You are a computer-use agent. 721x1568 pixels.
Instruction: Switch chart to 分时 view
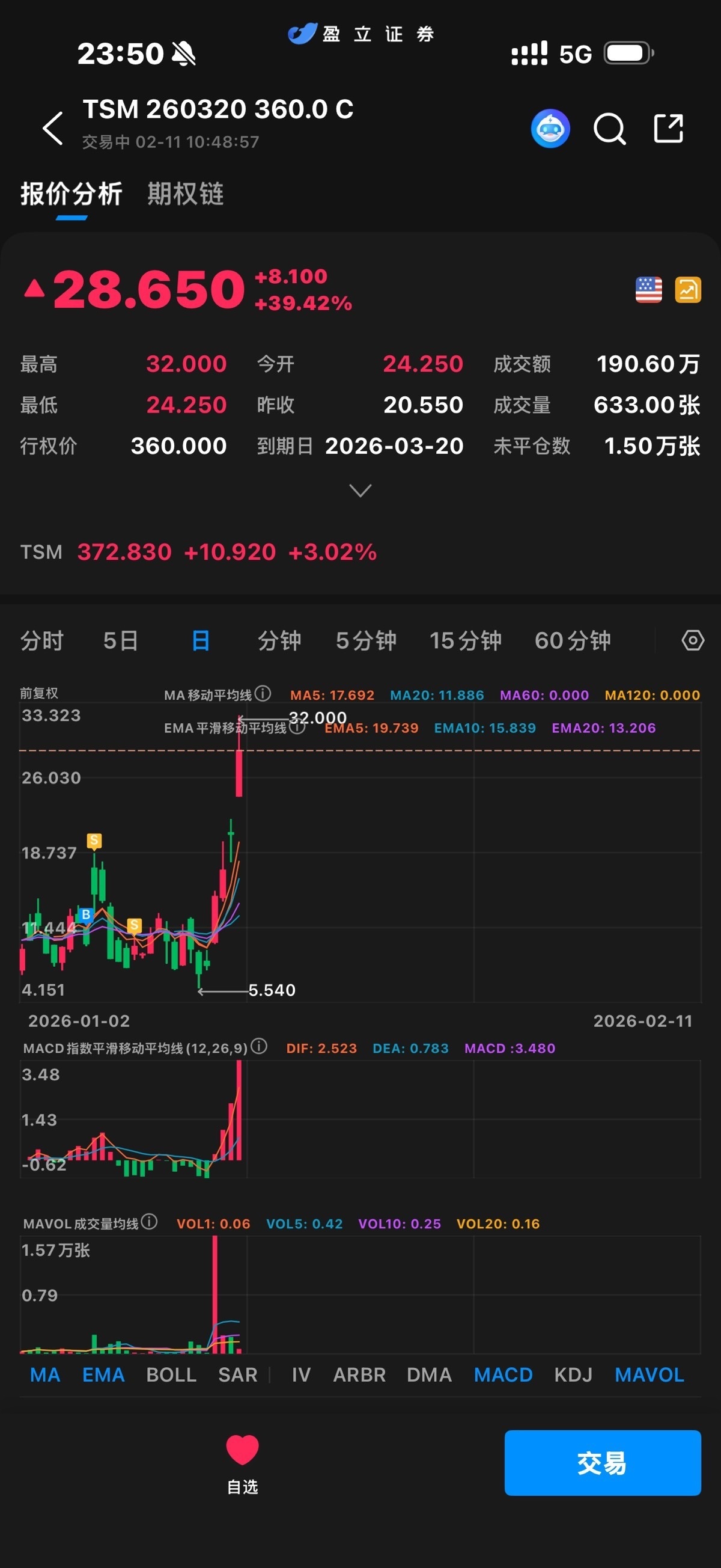[42, 640]
